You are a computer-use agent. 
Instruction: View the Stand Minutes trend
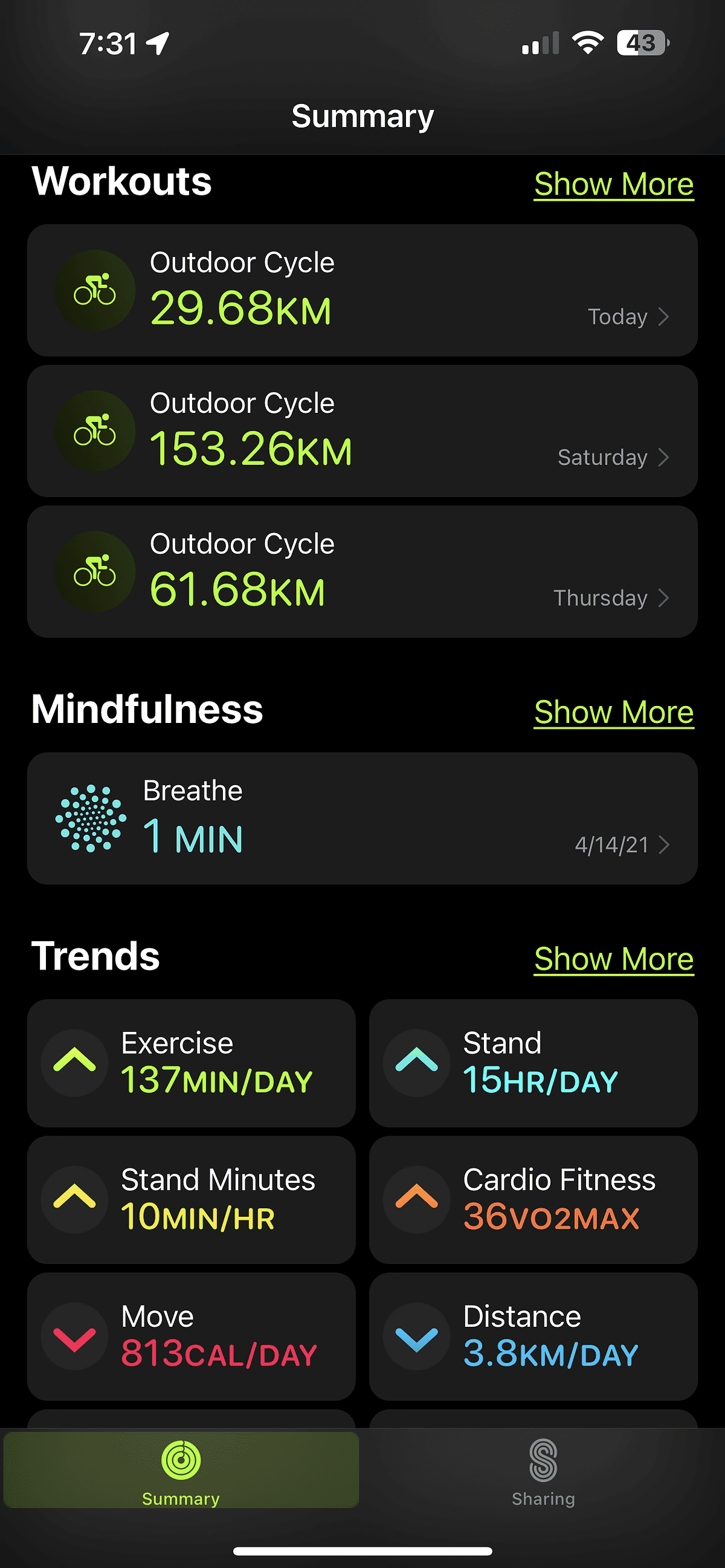191,1199
